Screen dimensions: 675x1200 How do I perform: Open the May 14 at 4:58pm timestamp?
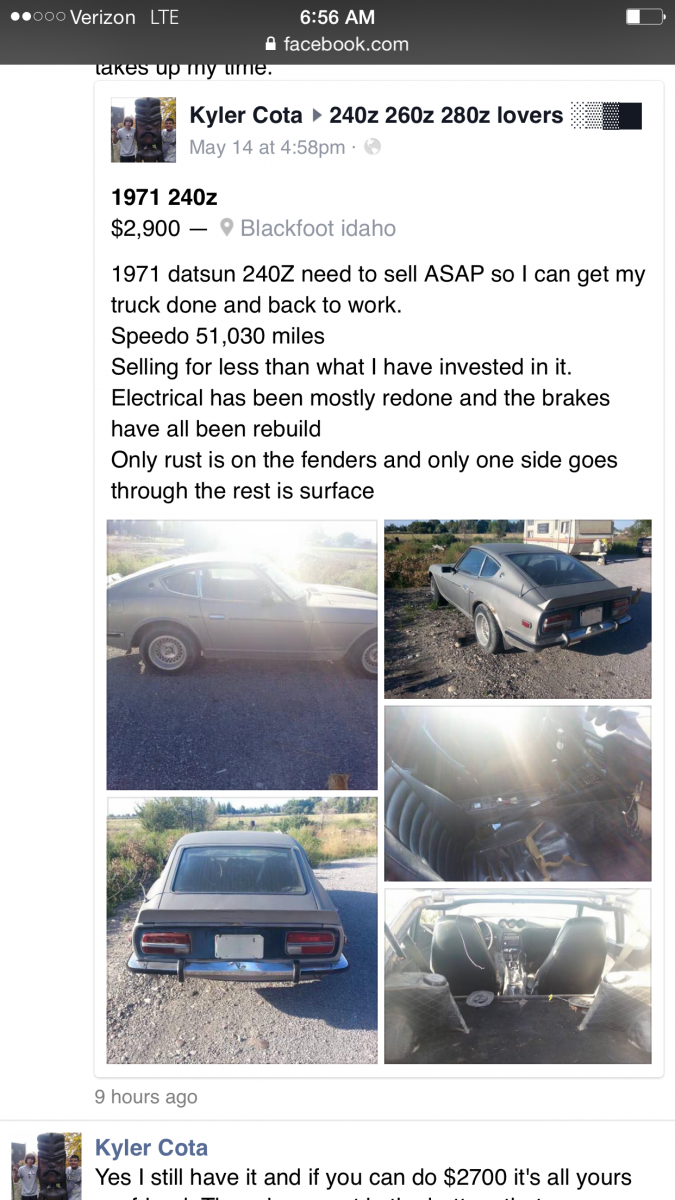pyautogui.click(x=266, y=148)
